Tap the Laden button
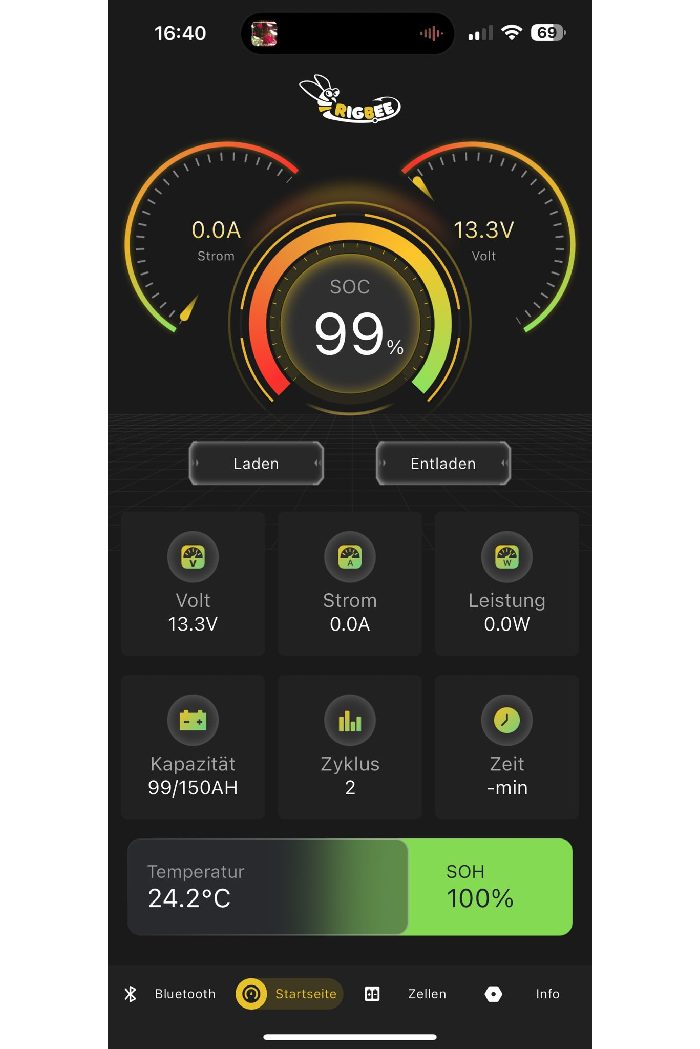The image size is (700, 1049). pos(256,463)
